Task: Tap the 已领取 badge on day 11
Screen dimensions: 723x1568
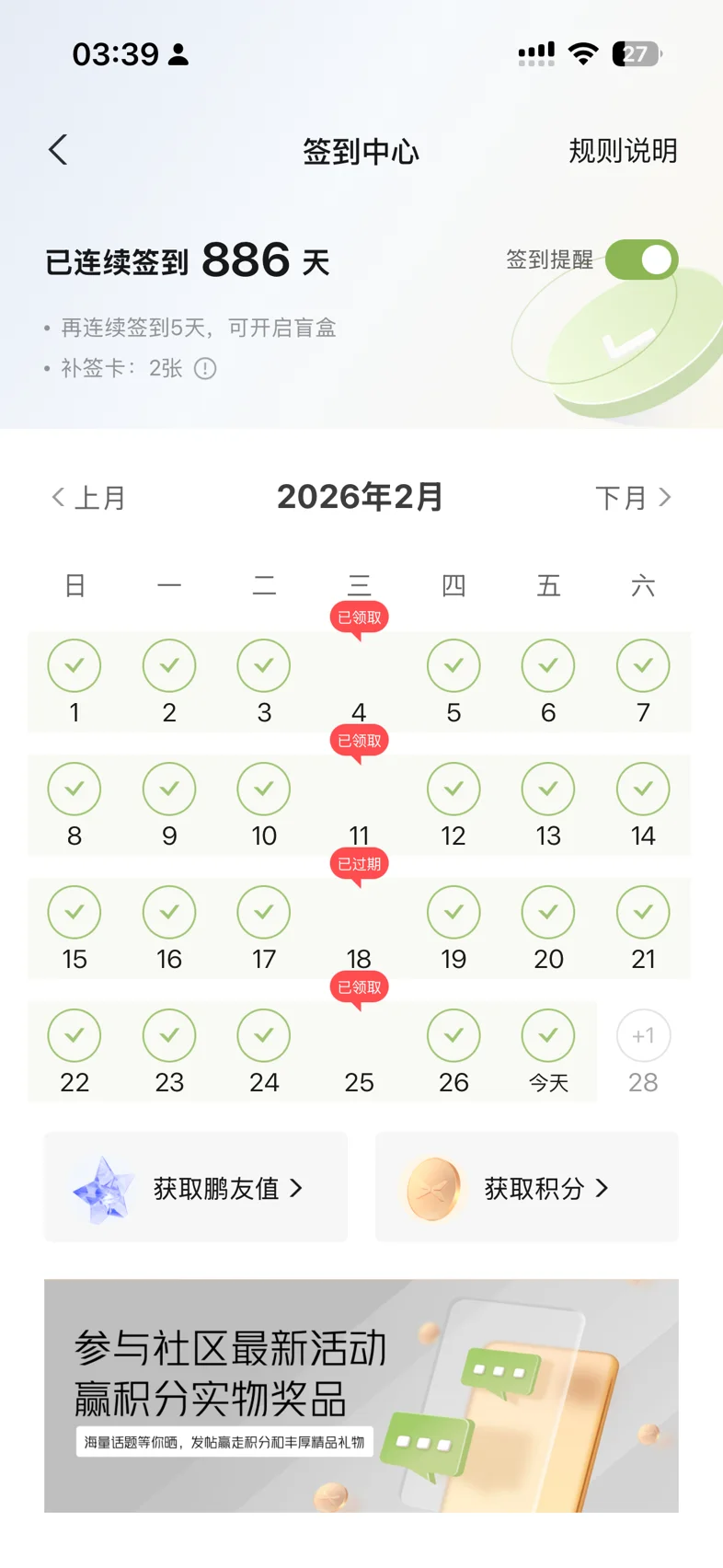Action: point(359,741)
